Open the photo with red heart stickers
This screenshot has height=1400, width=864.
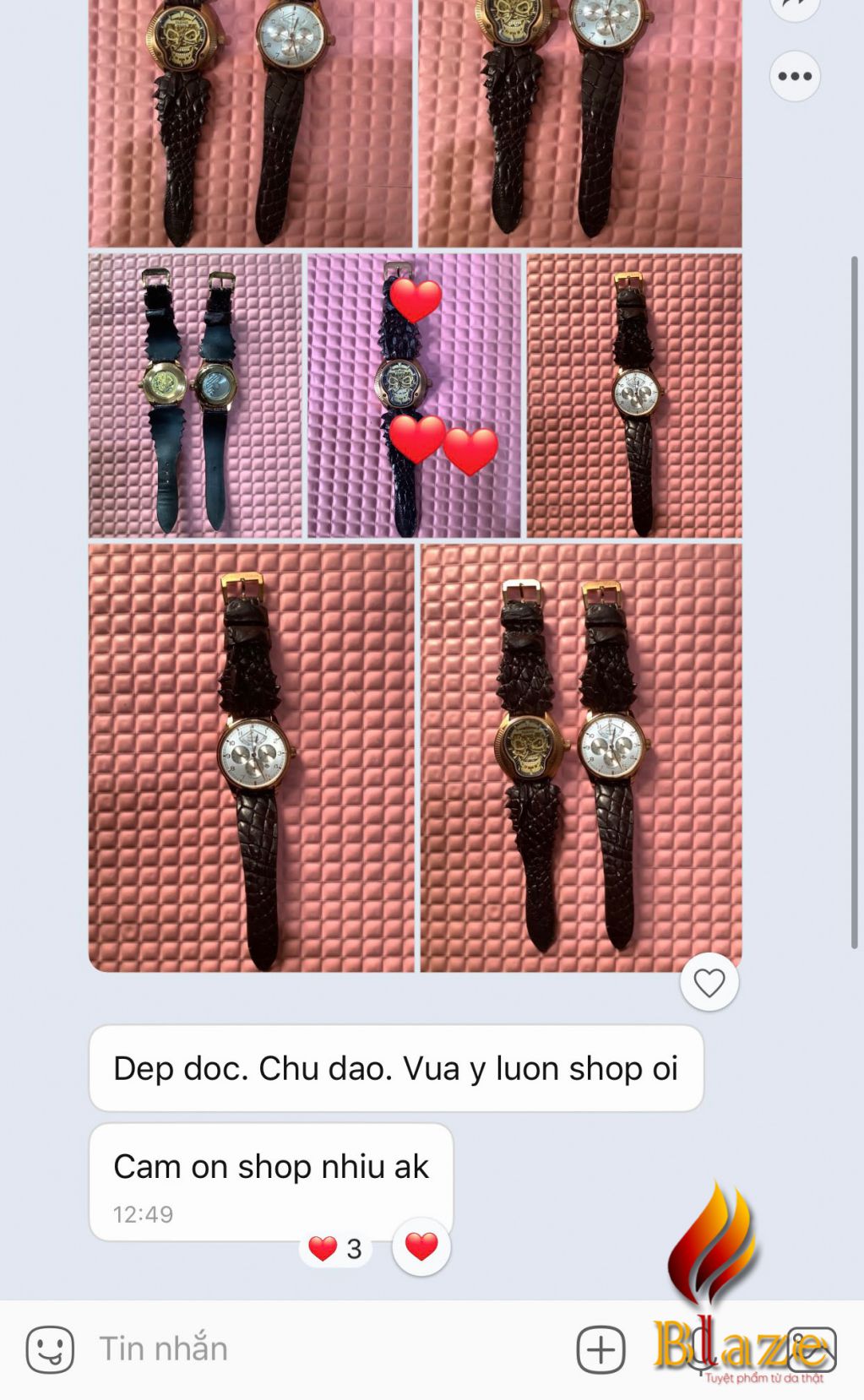[x=414, y=395]
